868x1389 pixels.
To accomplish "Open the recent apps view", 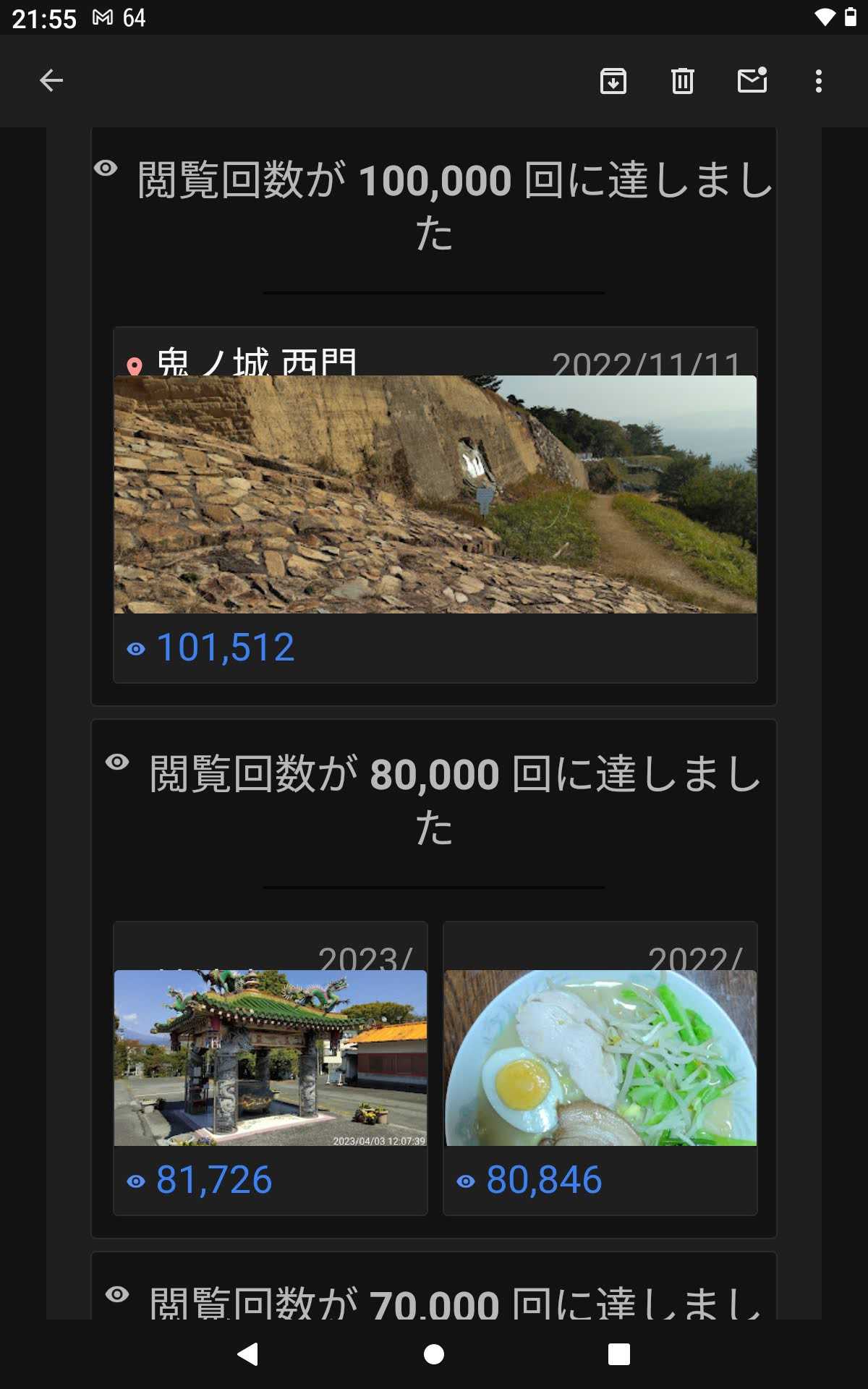I will point(618,1354).
